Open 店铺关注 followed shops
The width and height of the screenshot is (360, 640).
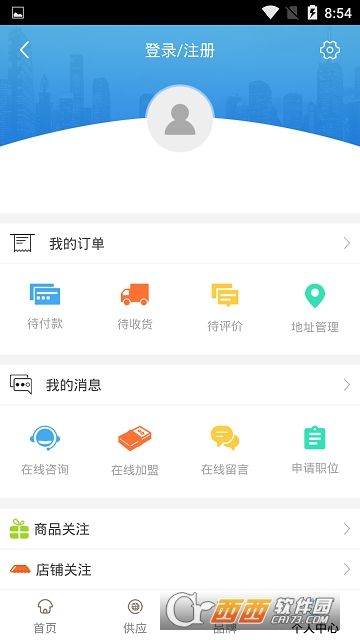pyautogui.click(x=180, y=569)
